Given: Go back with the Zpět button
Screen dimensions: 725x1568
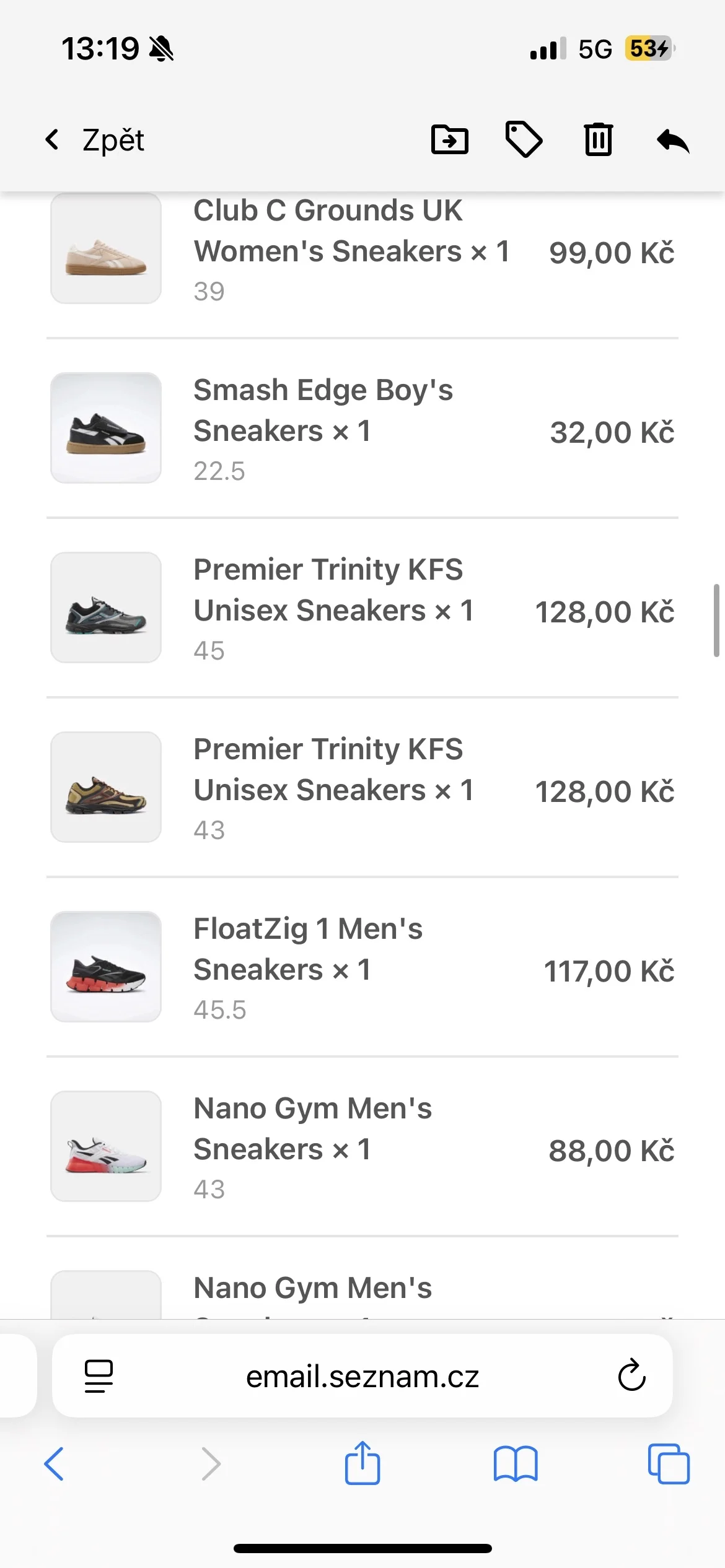Looking at the screenshot, I should point(94,140).
